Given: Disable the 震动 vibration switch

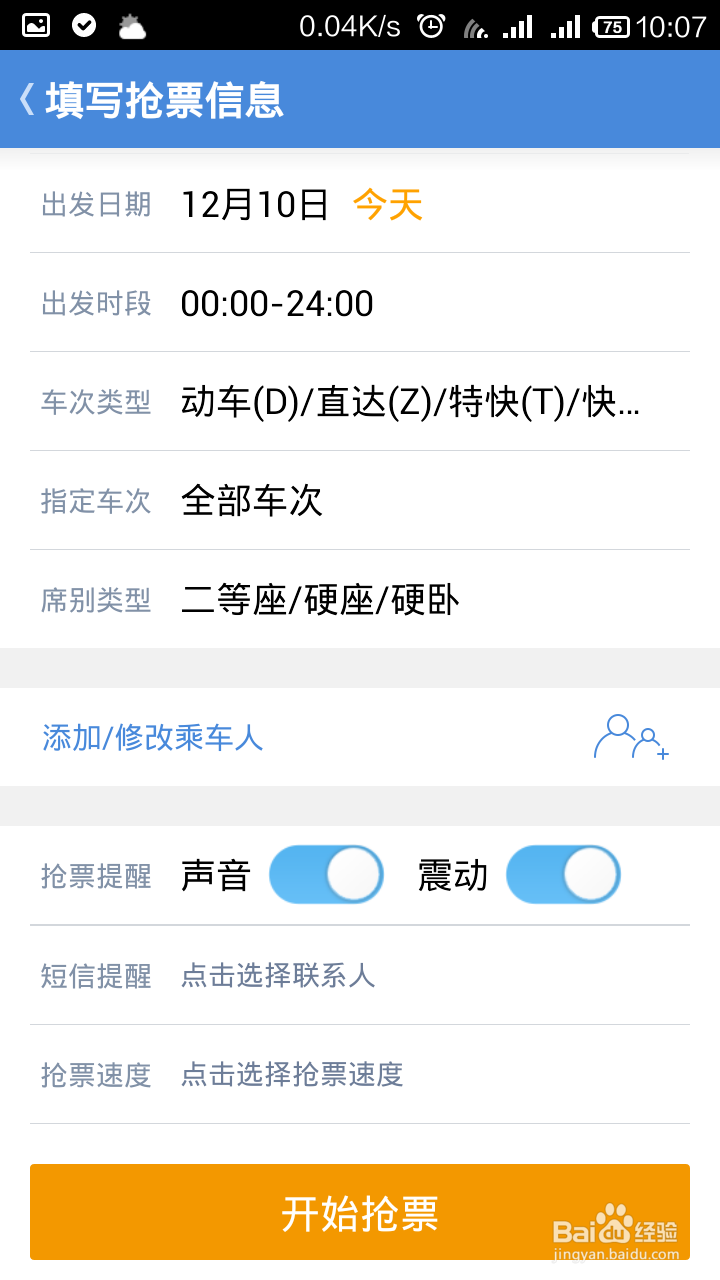Looking at the screenshot, I should point(564,875).
